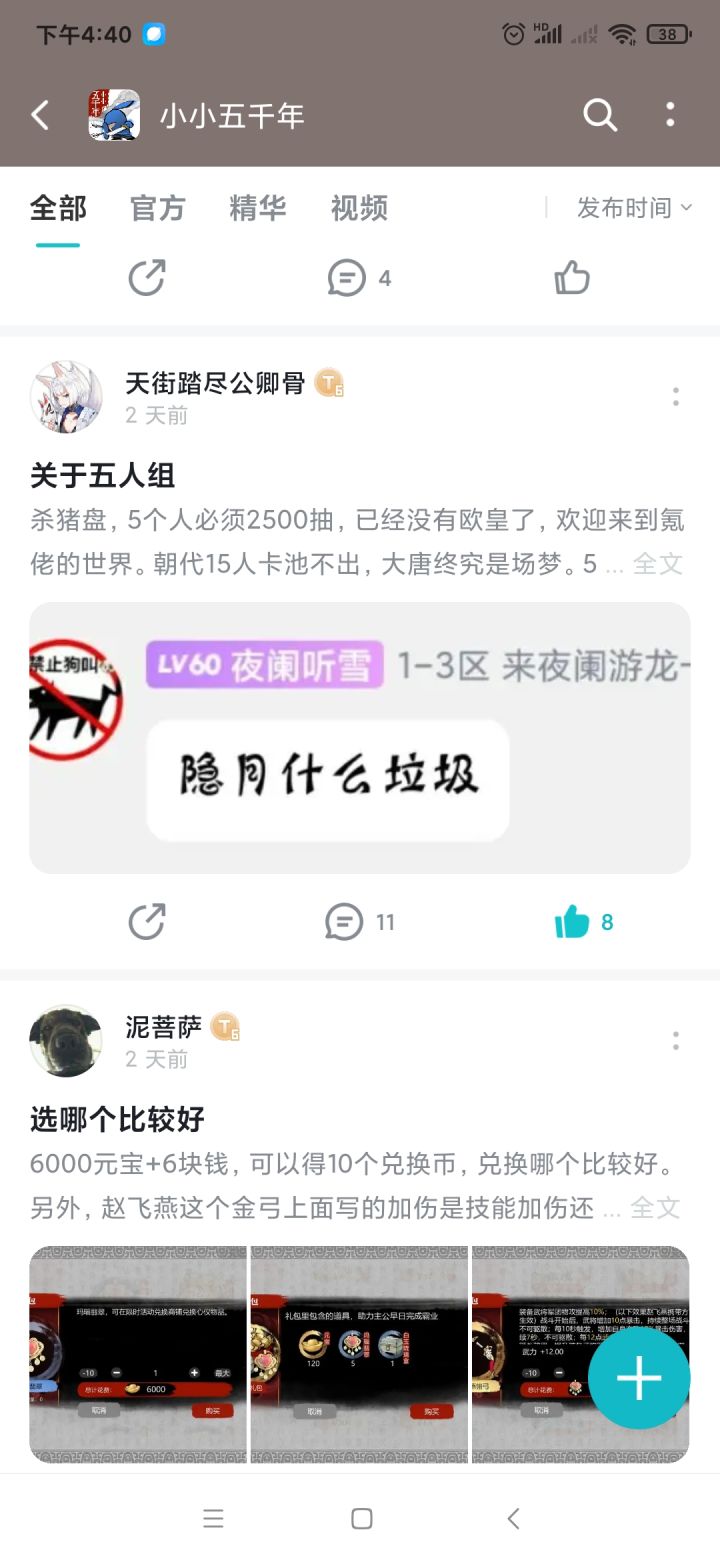The image size is (720, 1560).
Task: Create a new post with plus button
Action: click(x=639, y=1379)
